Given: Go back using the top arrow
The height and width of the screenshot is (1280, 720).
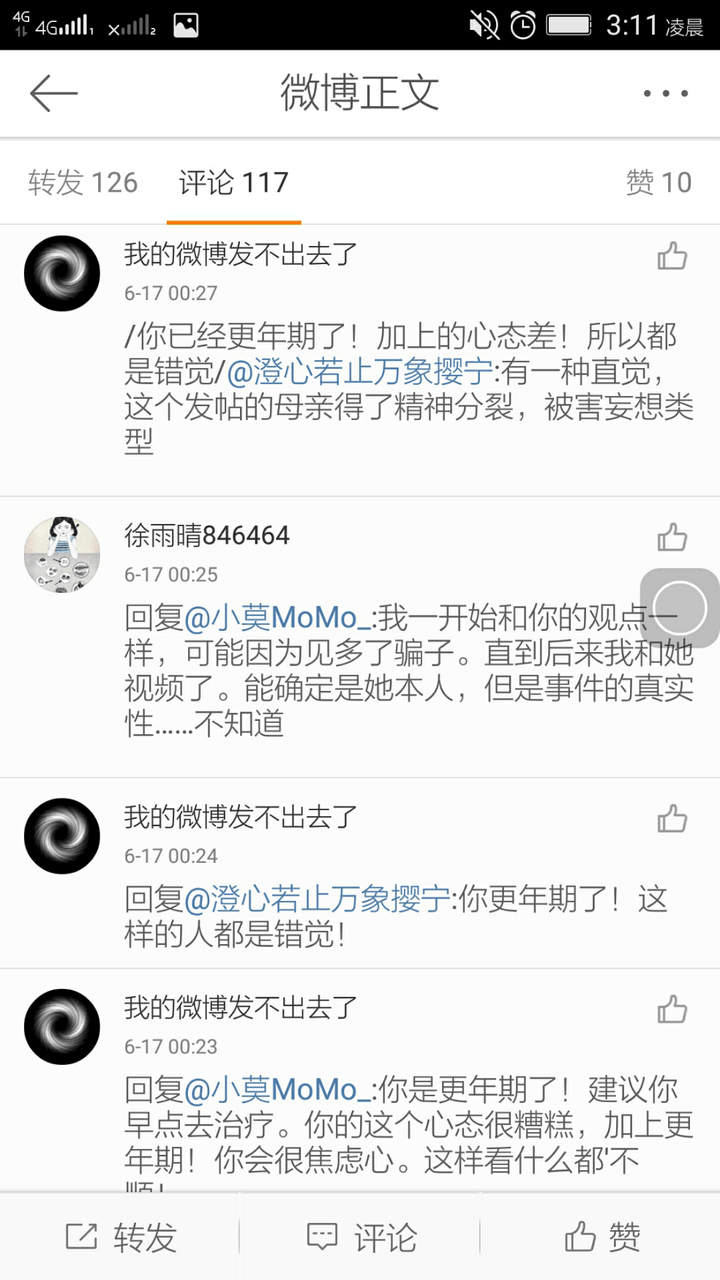Looking at the screenshot, I should coord(54,94).
